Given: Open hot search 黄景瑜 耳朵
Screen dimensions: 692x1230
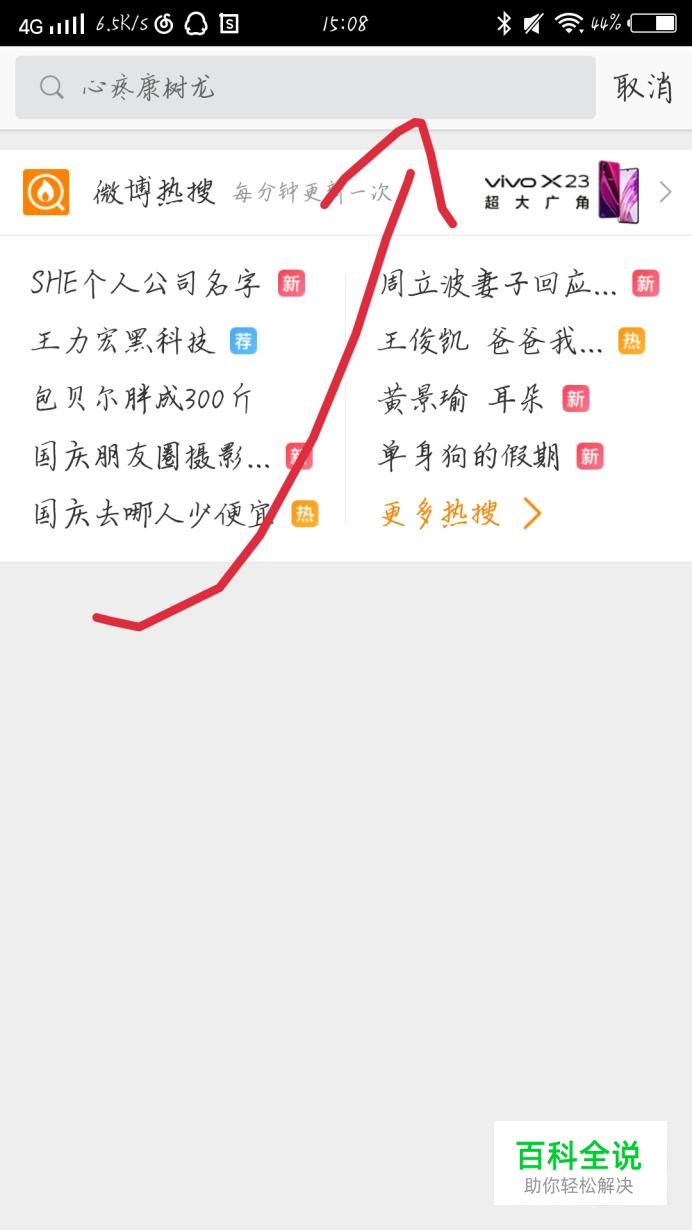Looking at the screenshot, I should click(461, 399).
